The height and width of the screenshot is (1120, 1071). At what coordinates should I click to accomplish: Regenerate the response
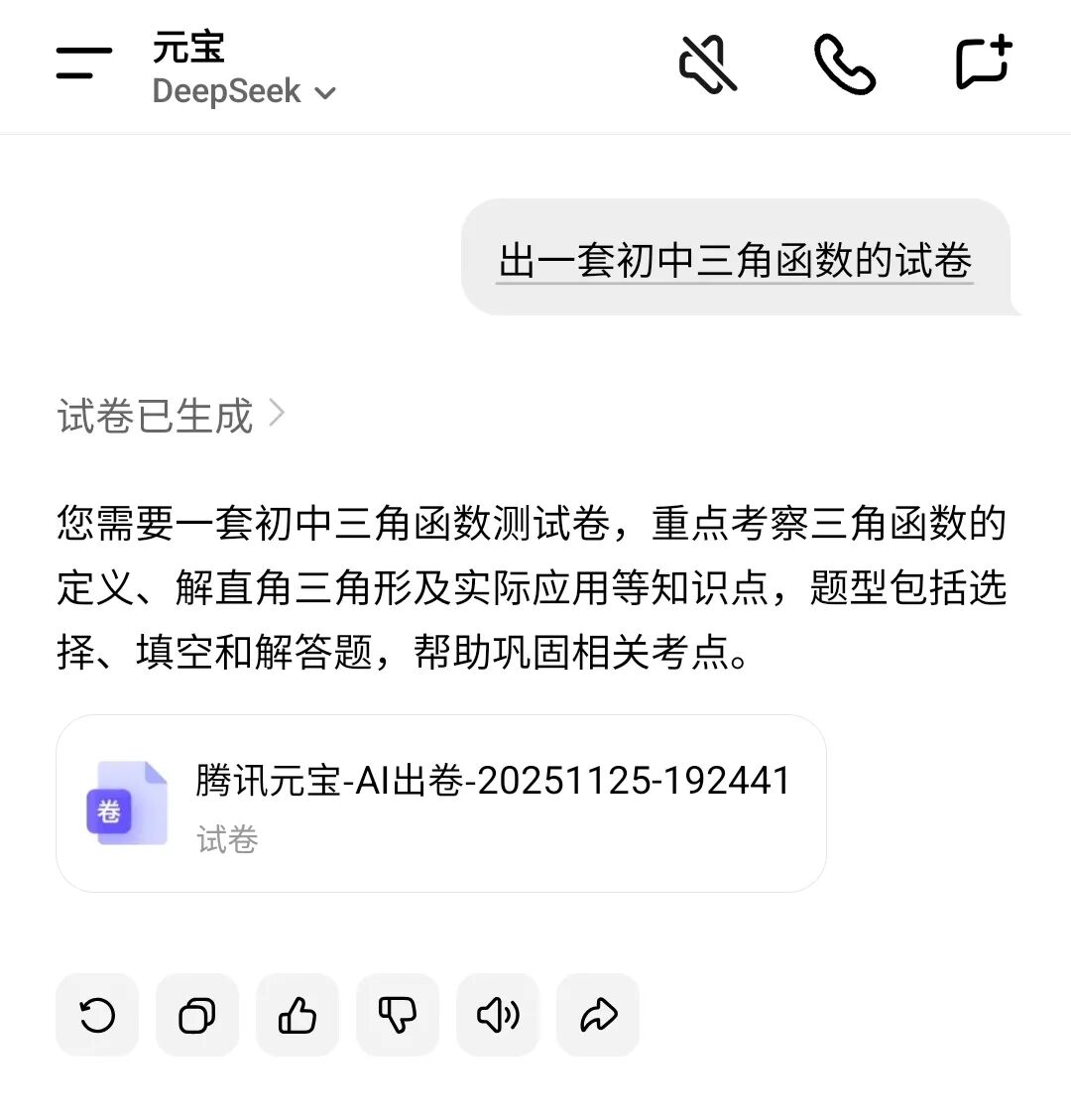(x=97, y=1014)
